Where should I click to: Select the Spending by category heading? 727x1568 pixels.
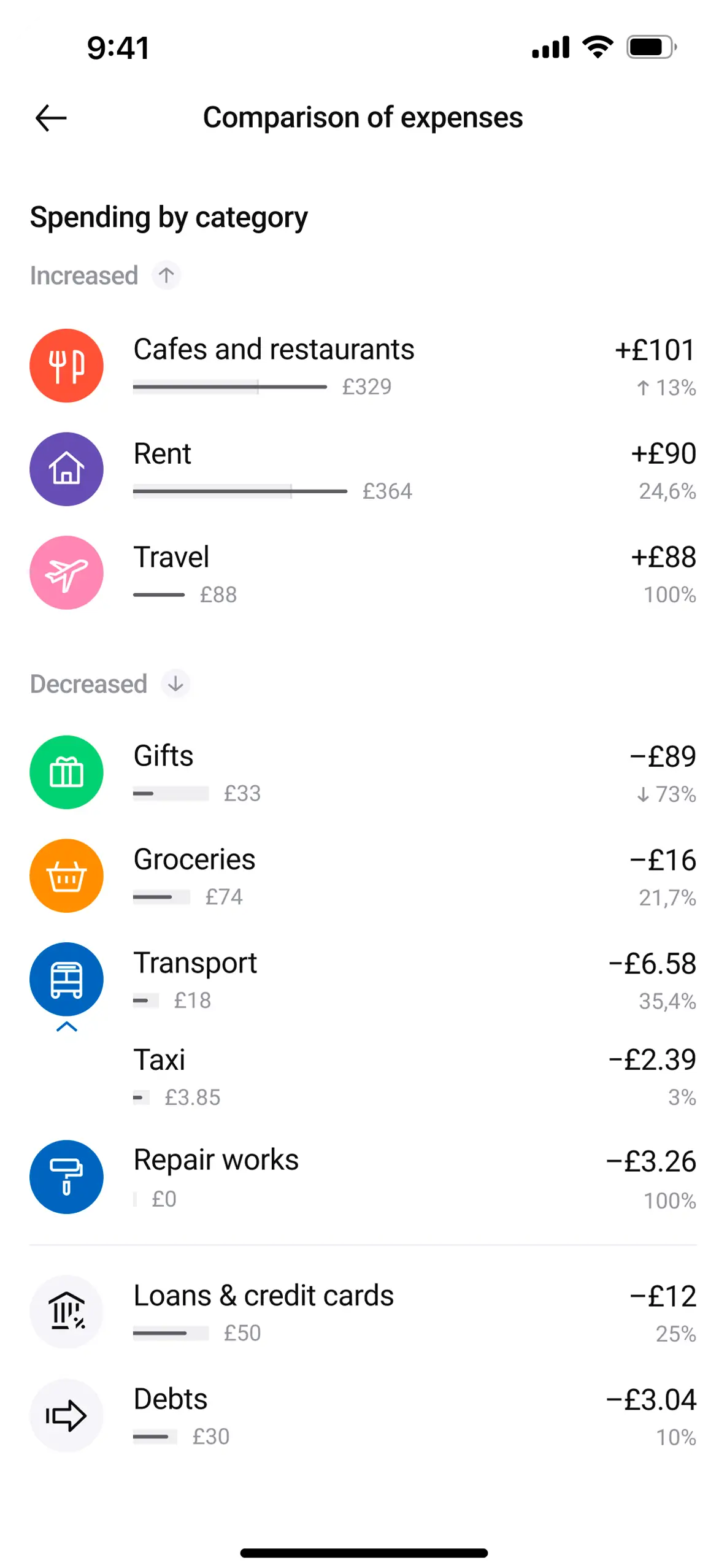coord(169,217)
